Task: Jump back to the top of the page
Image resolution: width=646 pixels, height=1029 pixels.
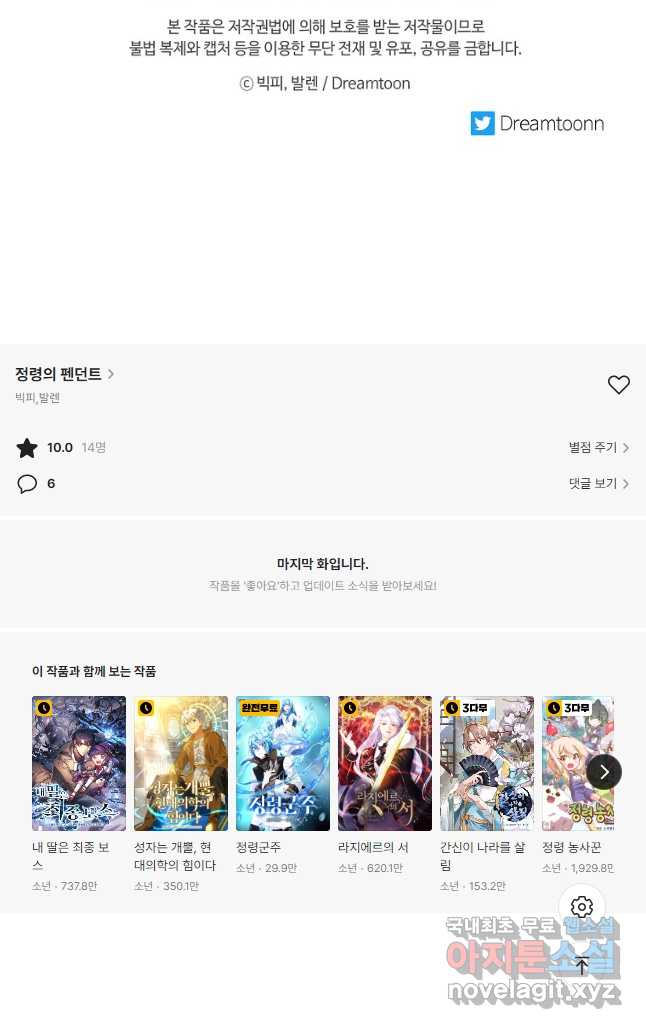Action: [x=582, y=965]
